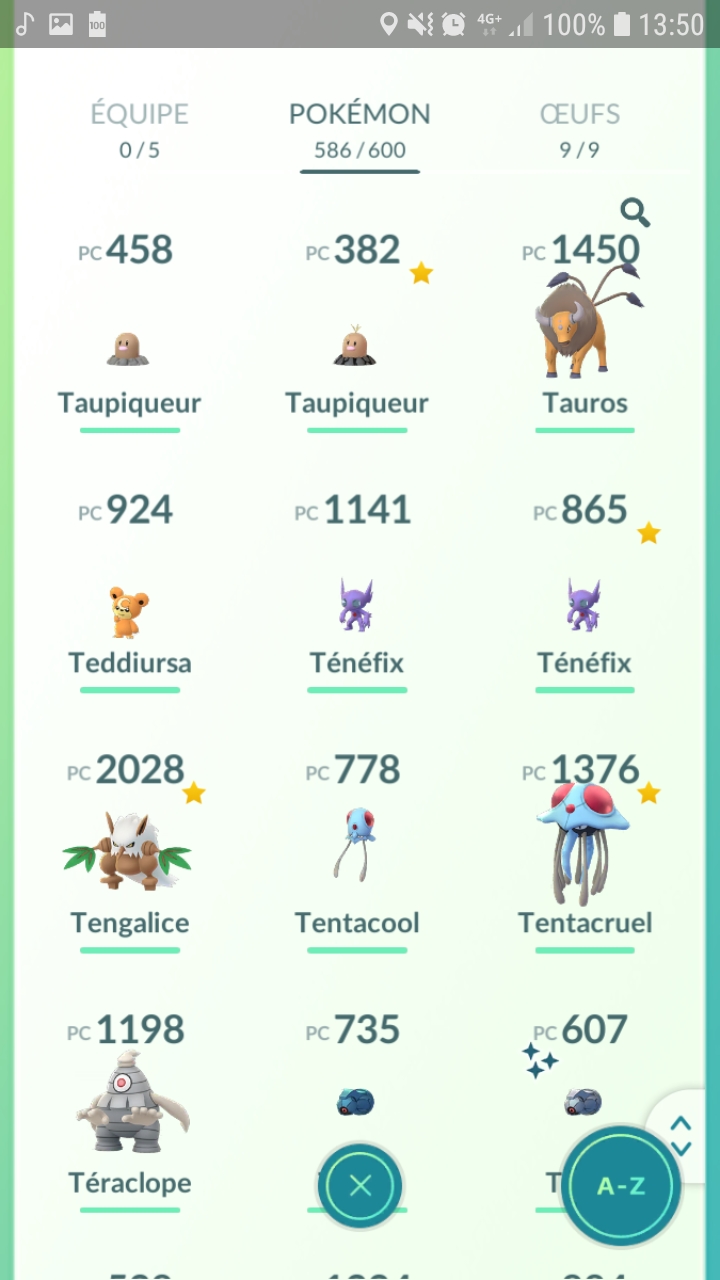Select the Pokémon tab

click(x=359, y=130)
